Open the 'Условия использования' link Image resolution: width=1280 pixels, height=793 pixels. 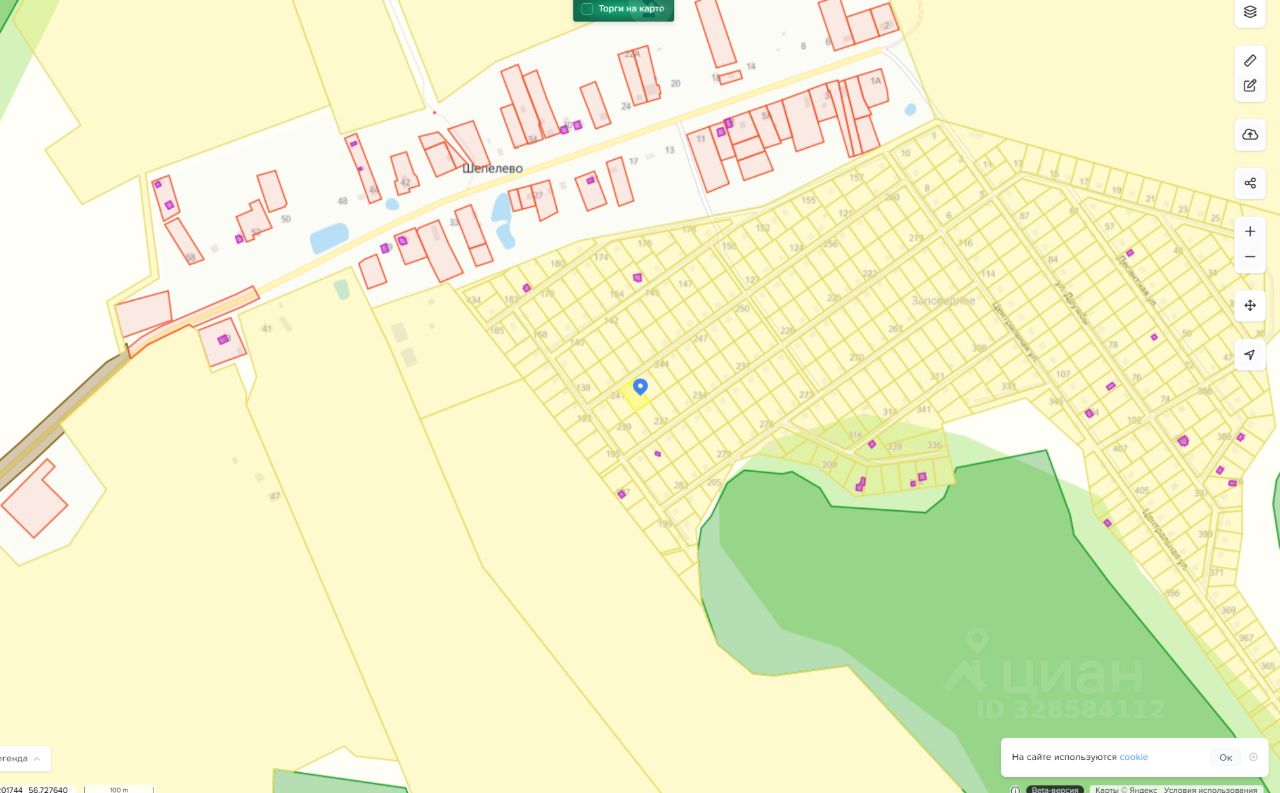[1210, 789]
